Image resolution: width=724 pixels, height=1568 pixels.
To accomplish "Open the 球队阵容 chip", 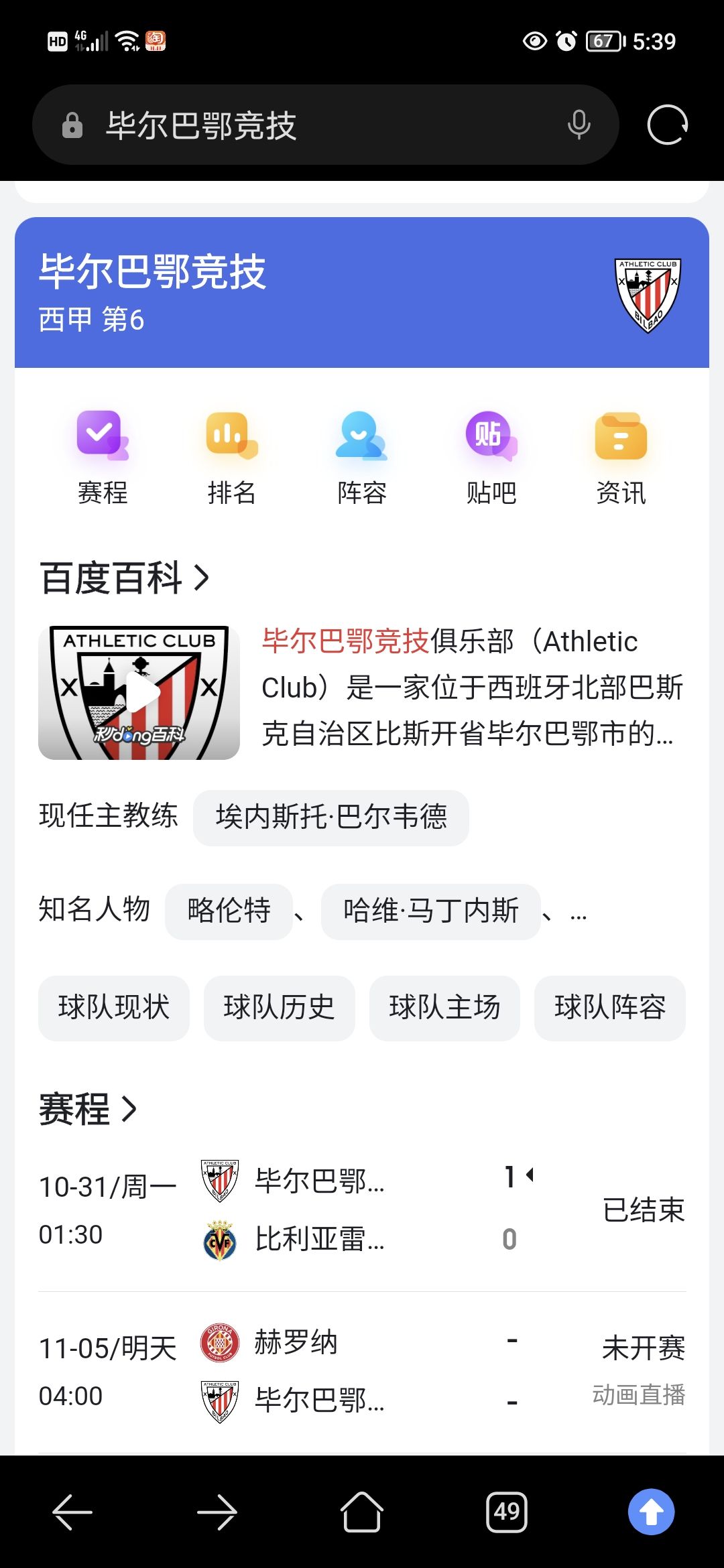I will click(610, 1008).
